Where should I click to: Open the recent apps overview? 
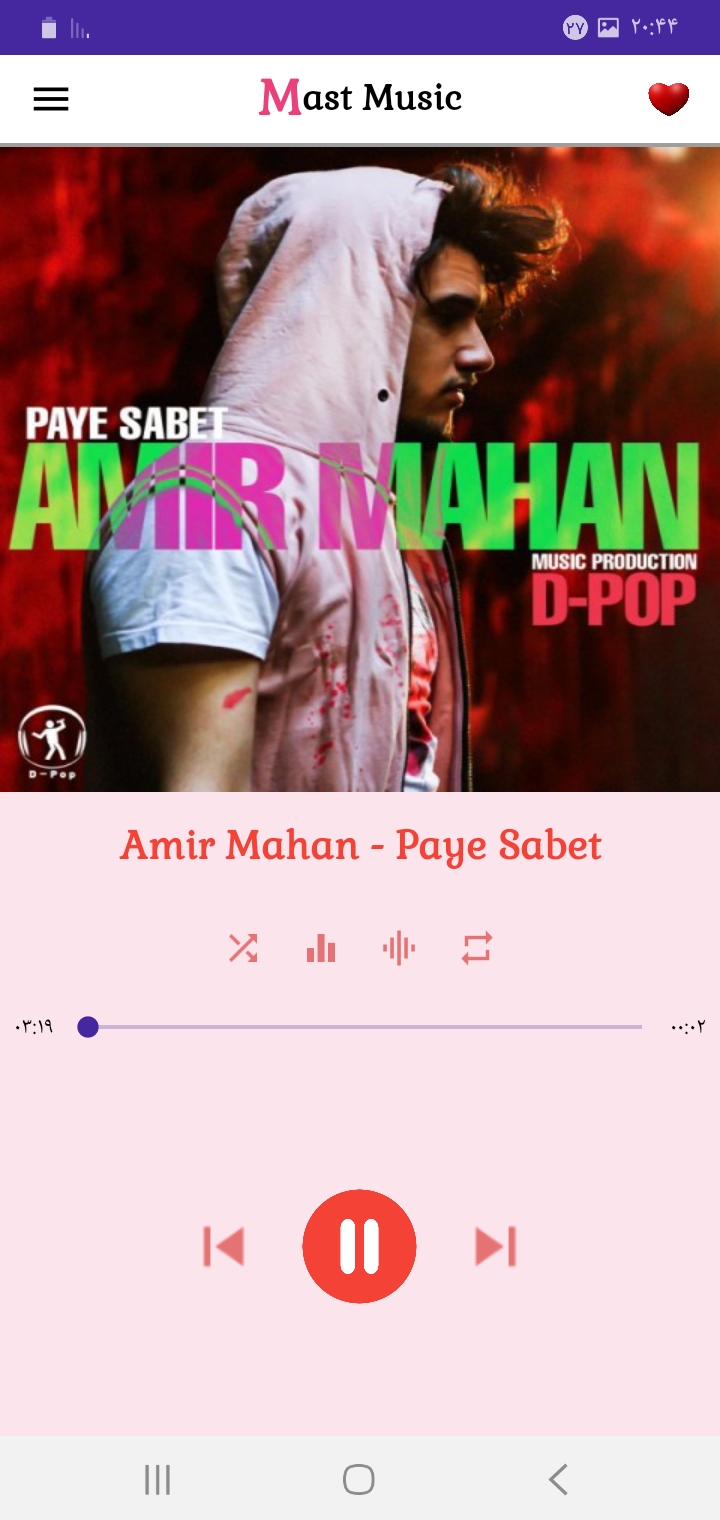click(x=158, y=1479)
